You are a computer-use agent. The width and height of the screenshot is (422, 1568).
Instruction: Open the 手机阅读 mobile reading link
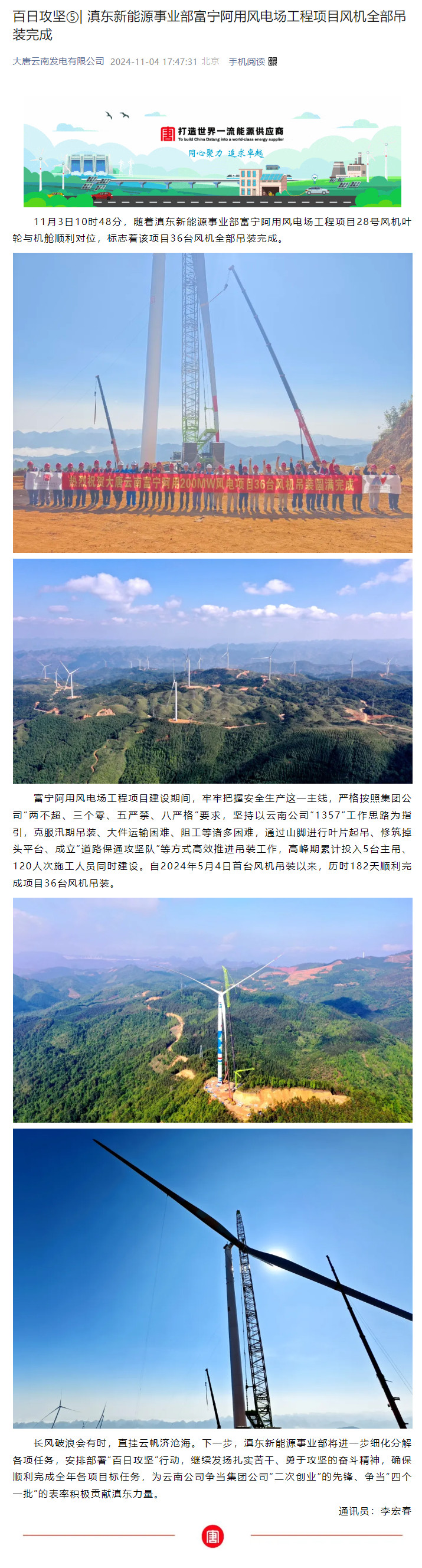(246, 61)
